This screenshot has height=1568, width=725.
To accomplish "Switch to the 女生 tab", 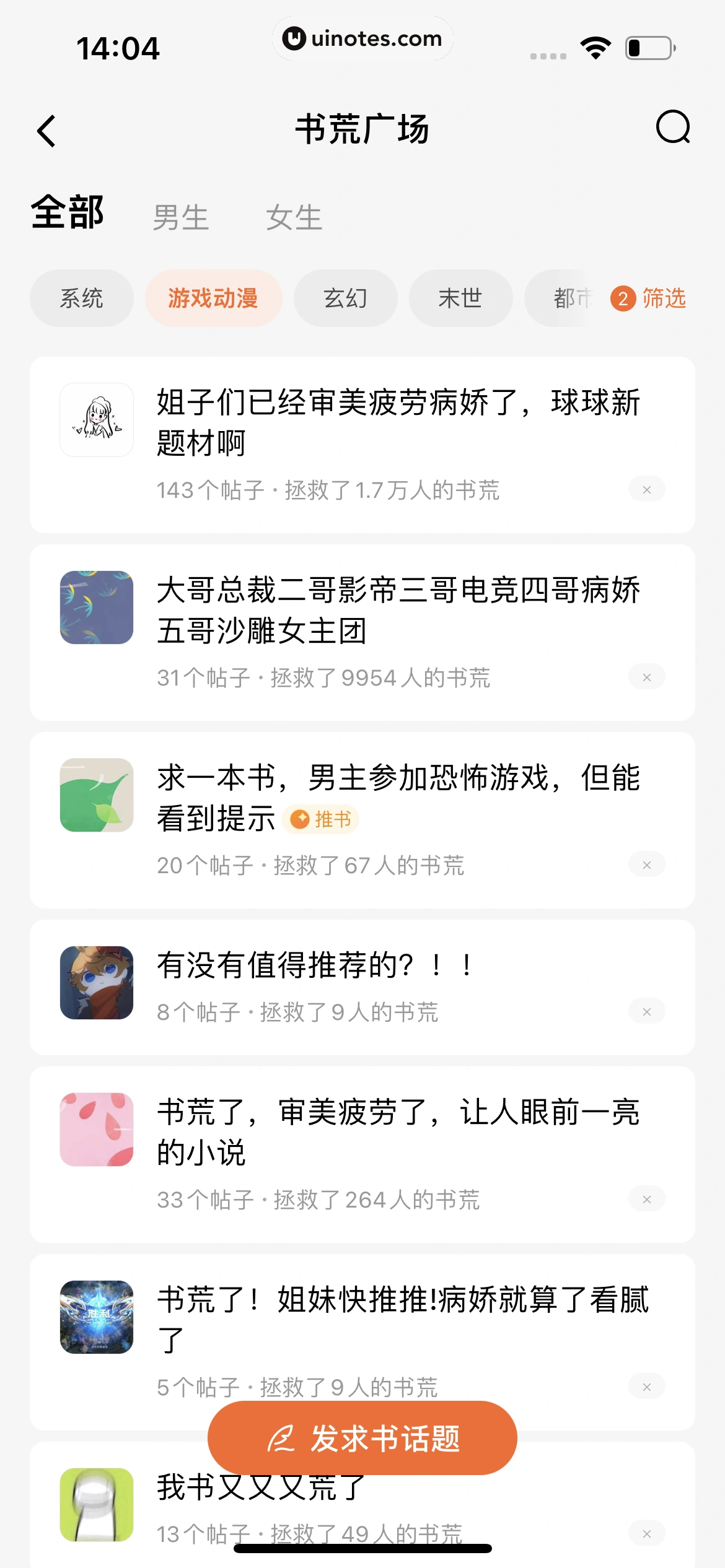I will (x=294, y=217).
